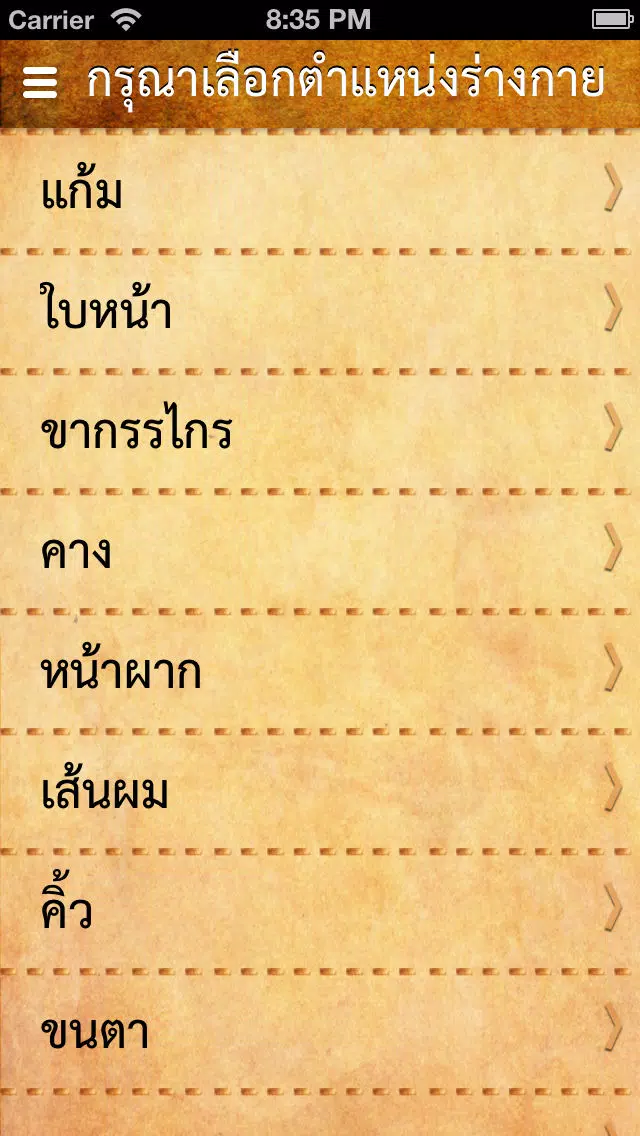Select ใบหน้า from the list
Screen dimensions: 640x1136
coord(320,311)
